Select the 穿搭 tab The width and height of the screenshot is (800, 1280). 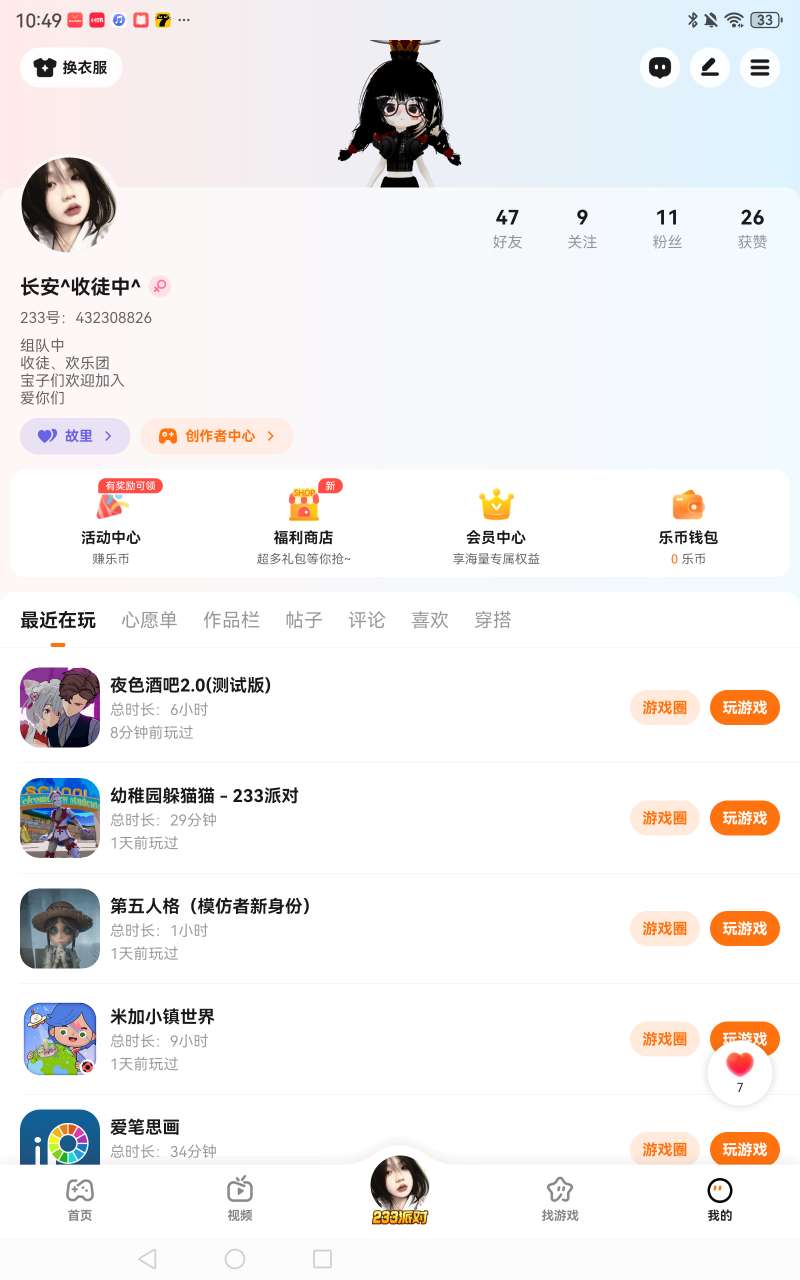point(493,620)
